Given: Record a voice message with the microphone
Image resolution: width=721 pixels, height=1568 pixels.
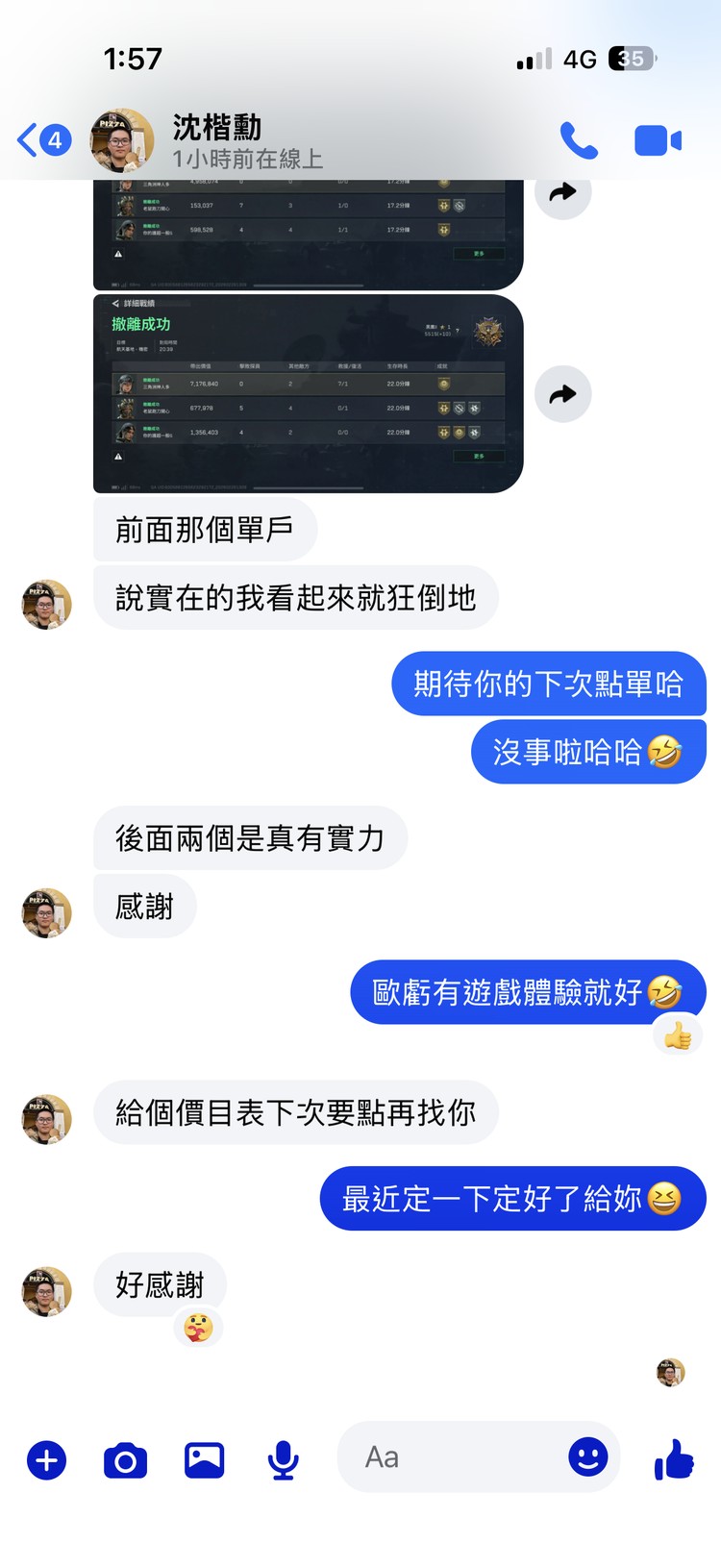Looking at the screenshot, I should pos(282,1458).
